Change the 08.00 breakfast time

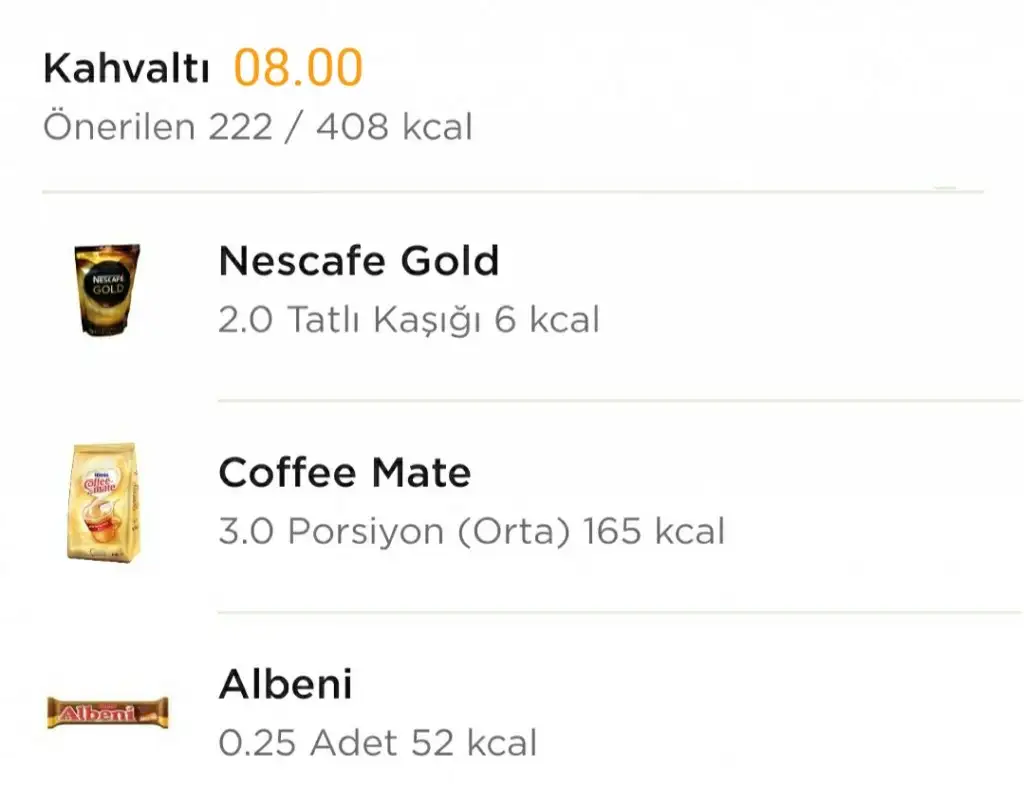tap(298, 68)
